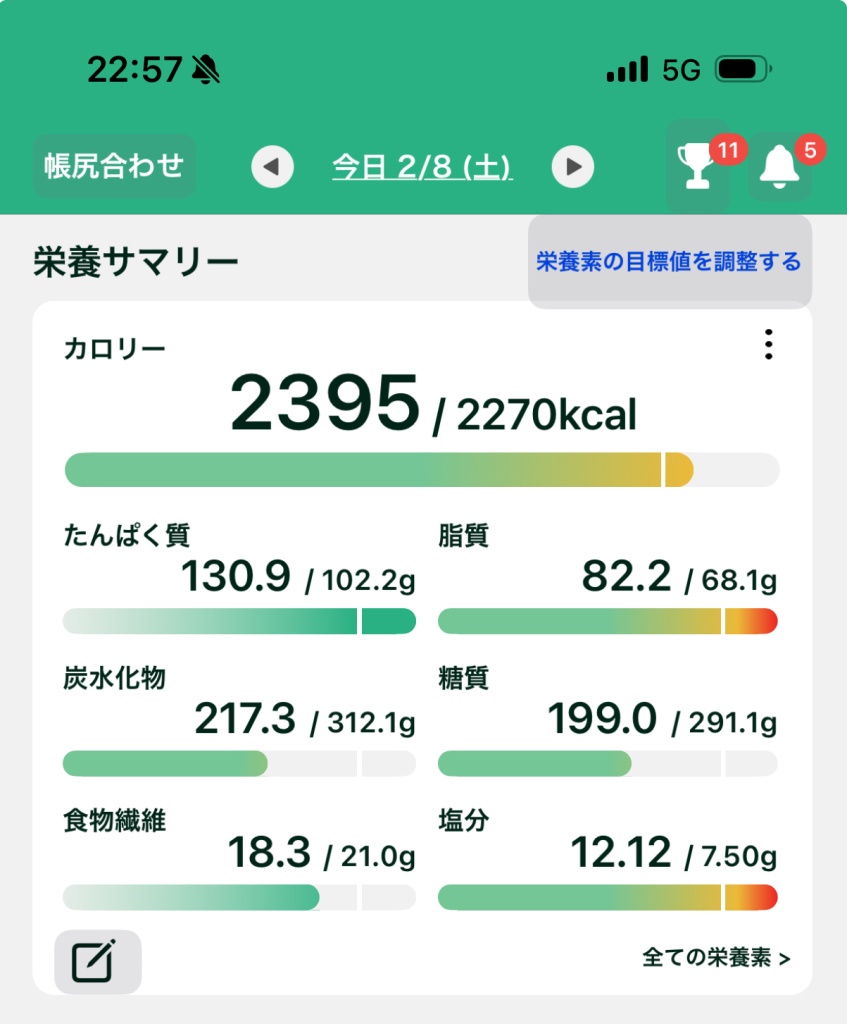847x1024 pixels.
Task: Tap 栄養素の目標値を調整する link
Action: point(669,262)
